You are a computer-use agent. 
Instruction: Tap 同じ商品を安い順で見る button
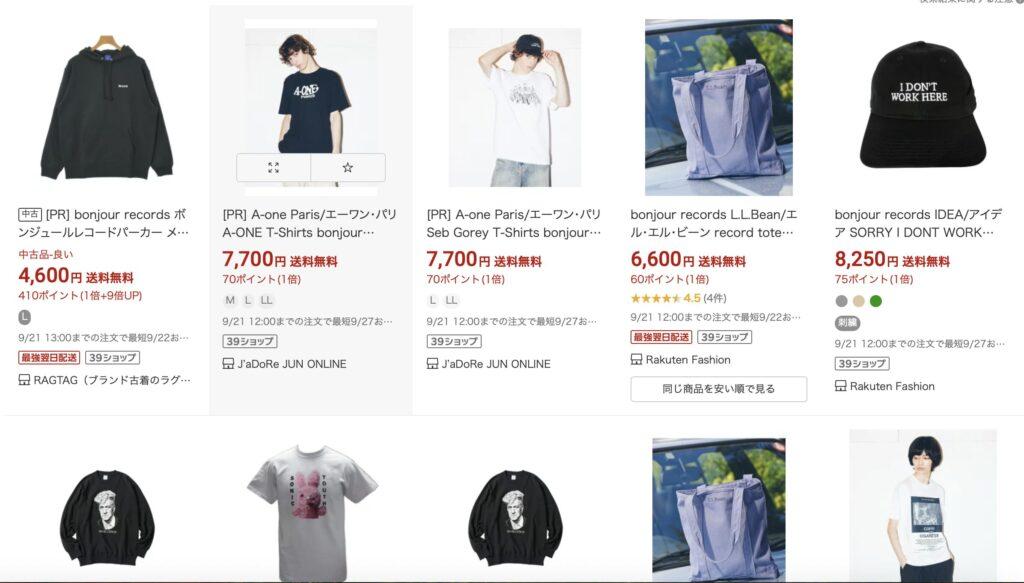pos(718,389)
